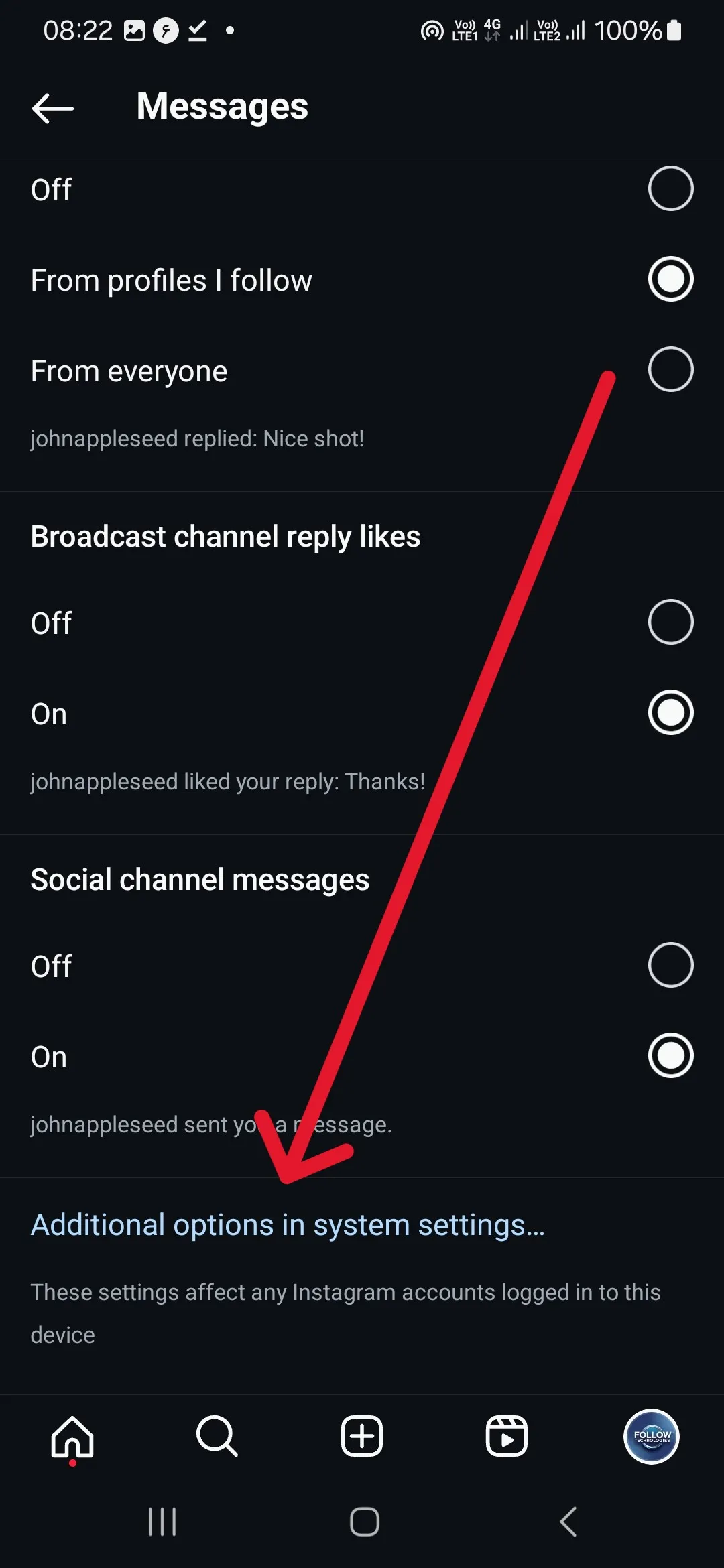Choose the From everyone option
Screen dimensions: 724x1568
[670, 369]
